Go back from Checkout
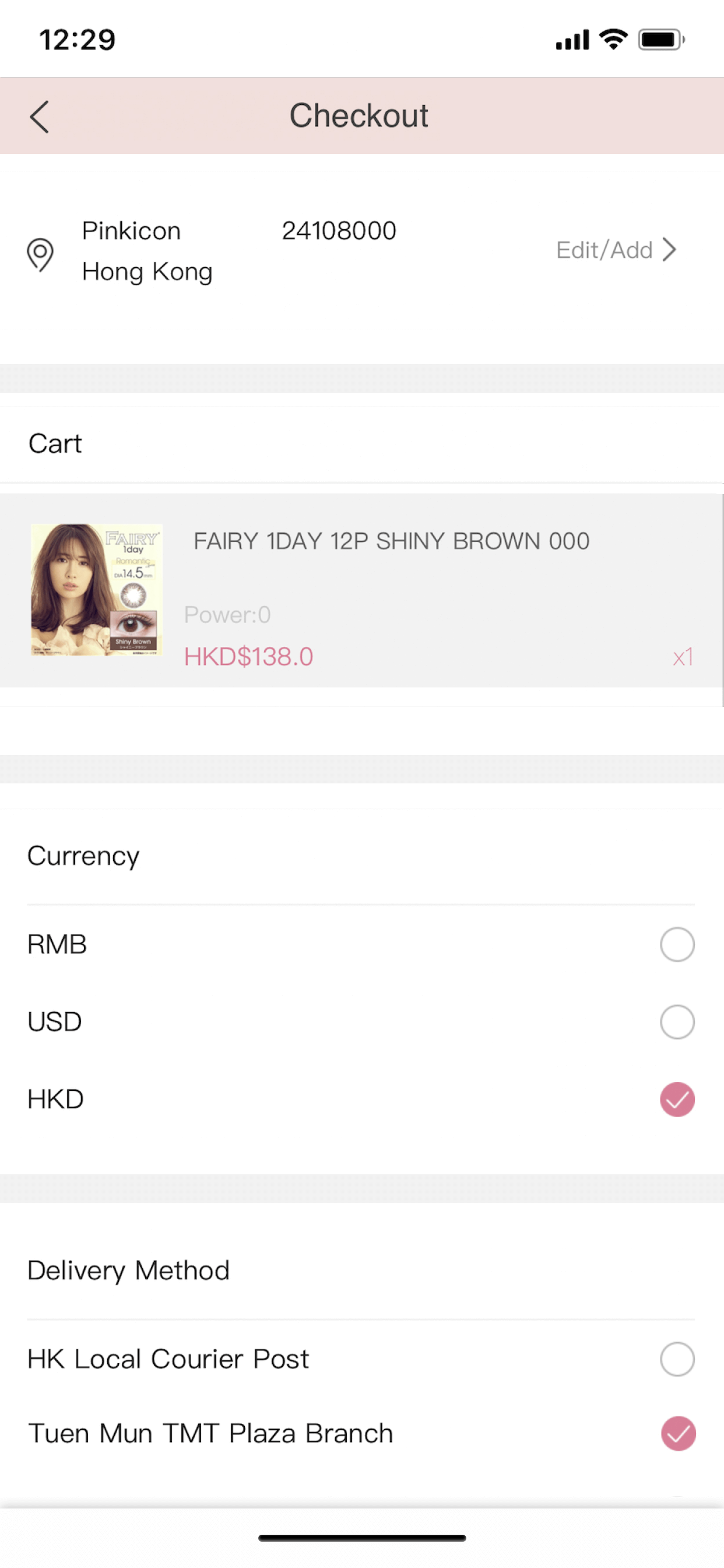This screenshot has width=724, height=1568. coord(40,116)
